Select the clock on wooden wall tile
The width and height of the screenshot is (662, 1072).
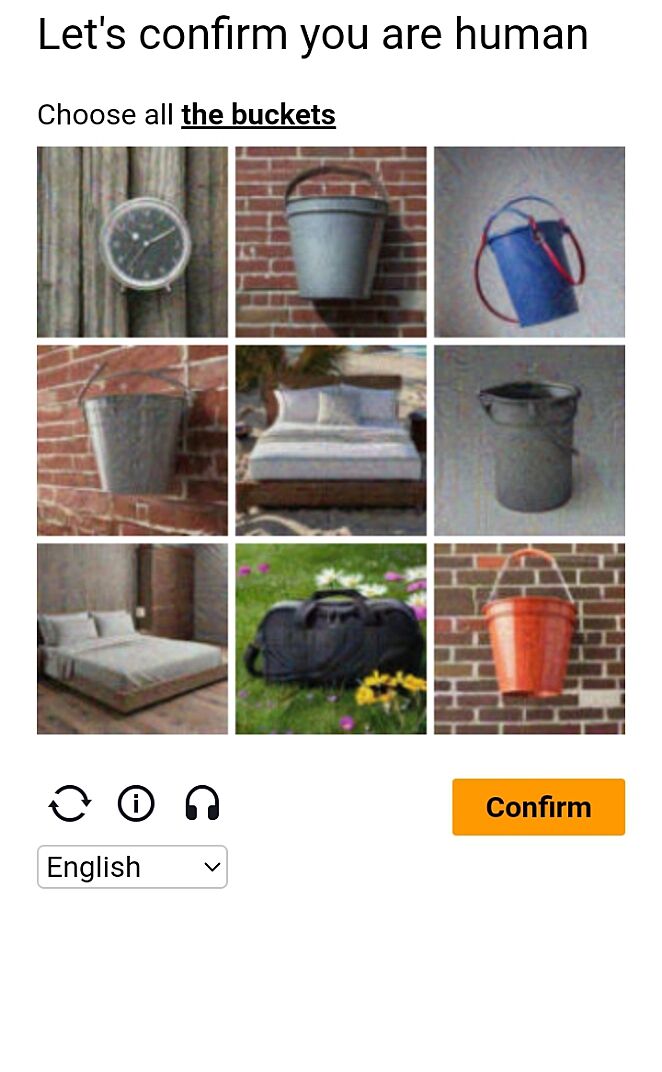click(x=132, y=242)
